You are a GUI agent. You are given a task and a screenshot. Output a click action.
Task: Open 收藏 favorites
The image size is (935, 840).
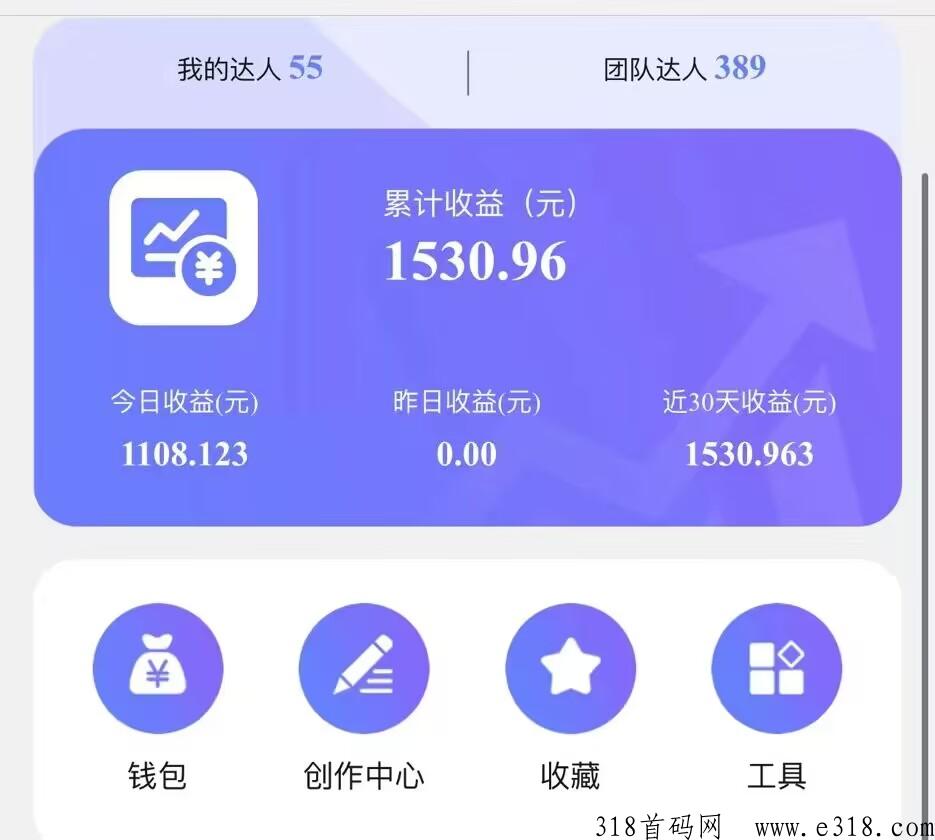click(x=570, y=668)
